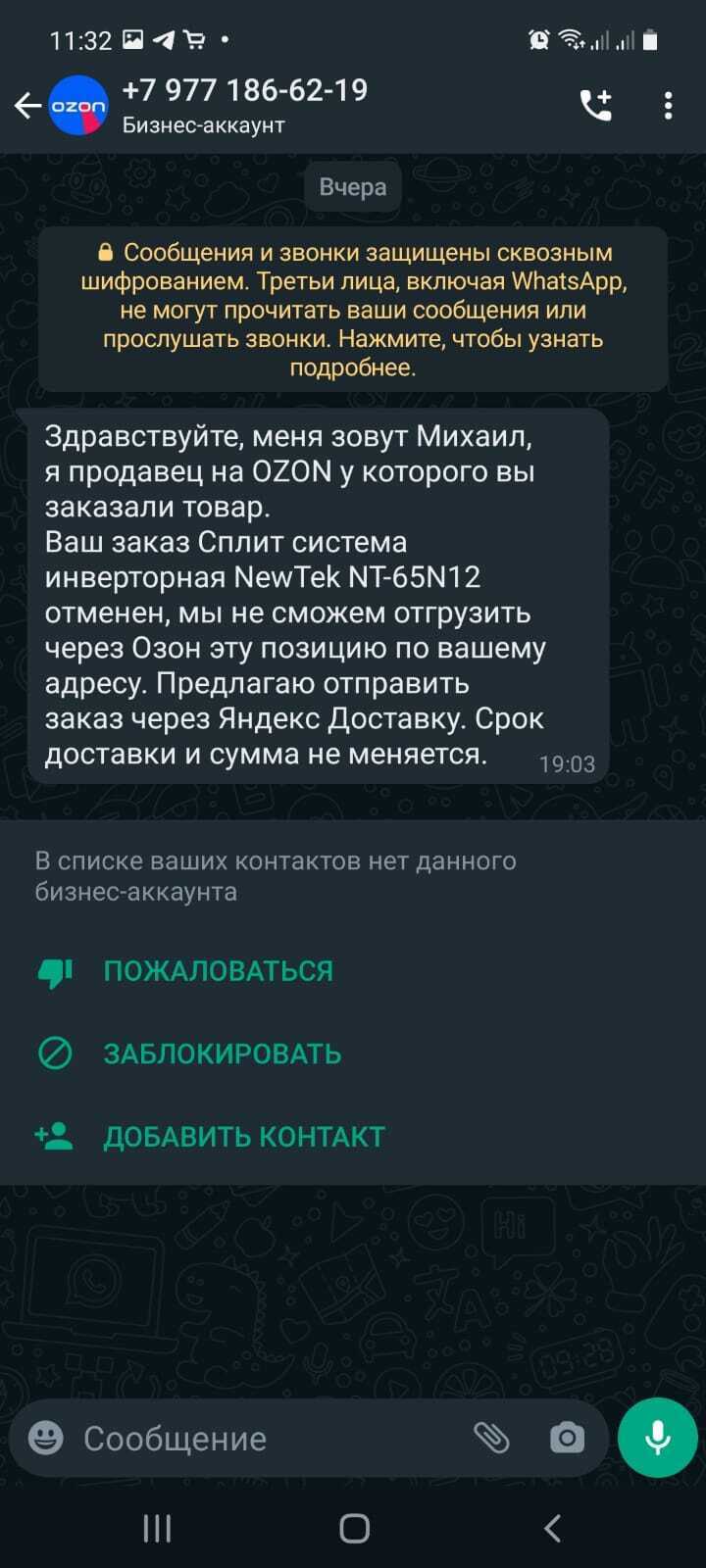Start a call with this business account
Image resolution: width=706 pixels, height=1568 pixels.
click(596, 105)
